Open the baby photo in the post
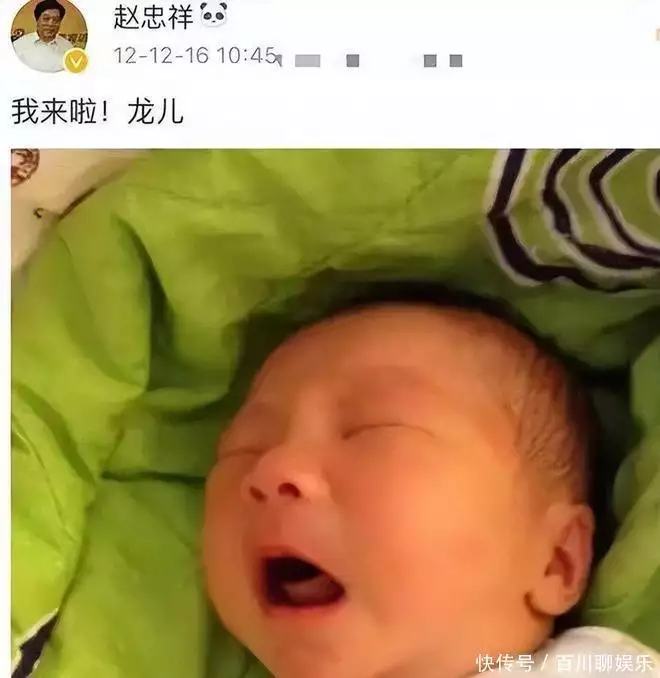This screenshot has height=678, width=660. point(335,412)
